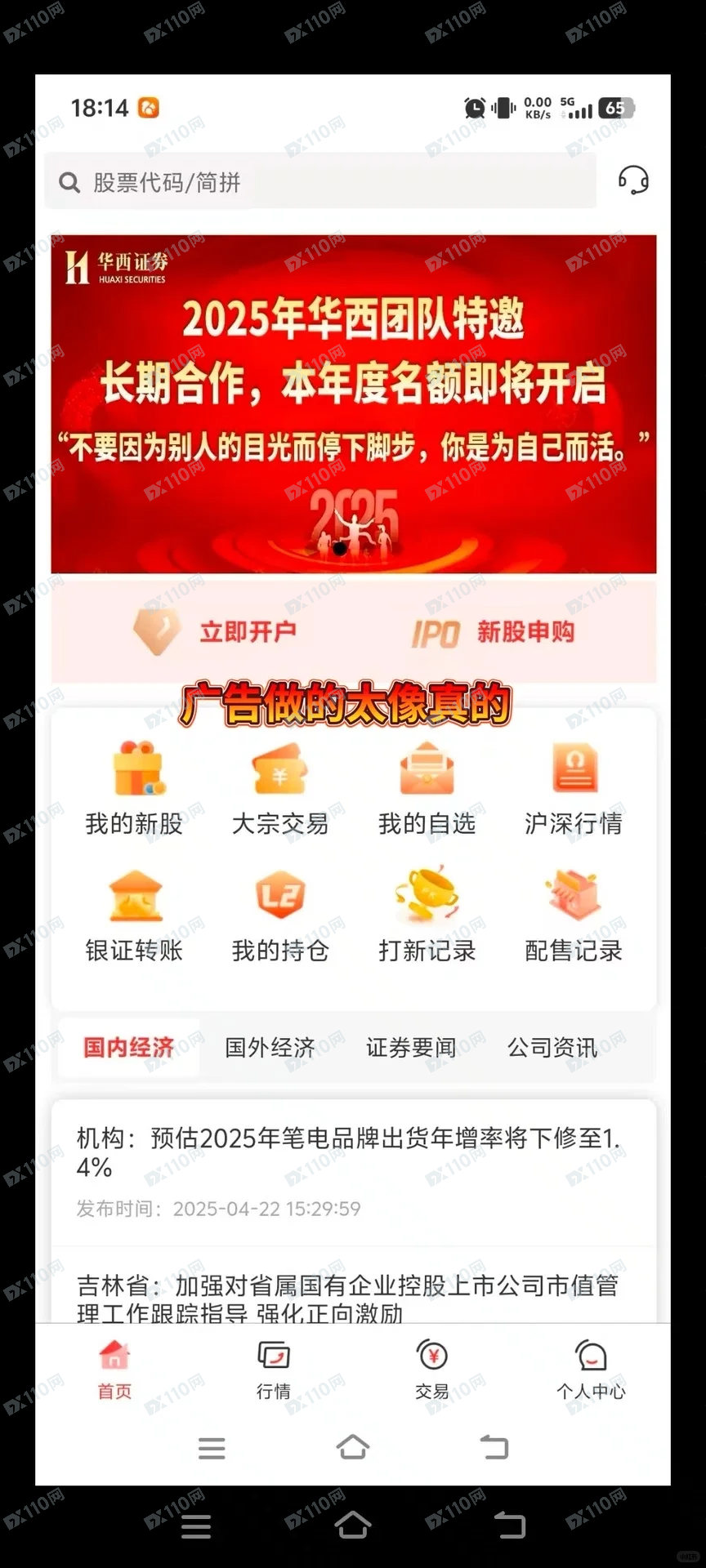This screenshot has width=706, height=1568.
Task: View 我的自选 watchlist
Action: [x=427, y=788]
